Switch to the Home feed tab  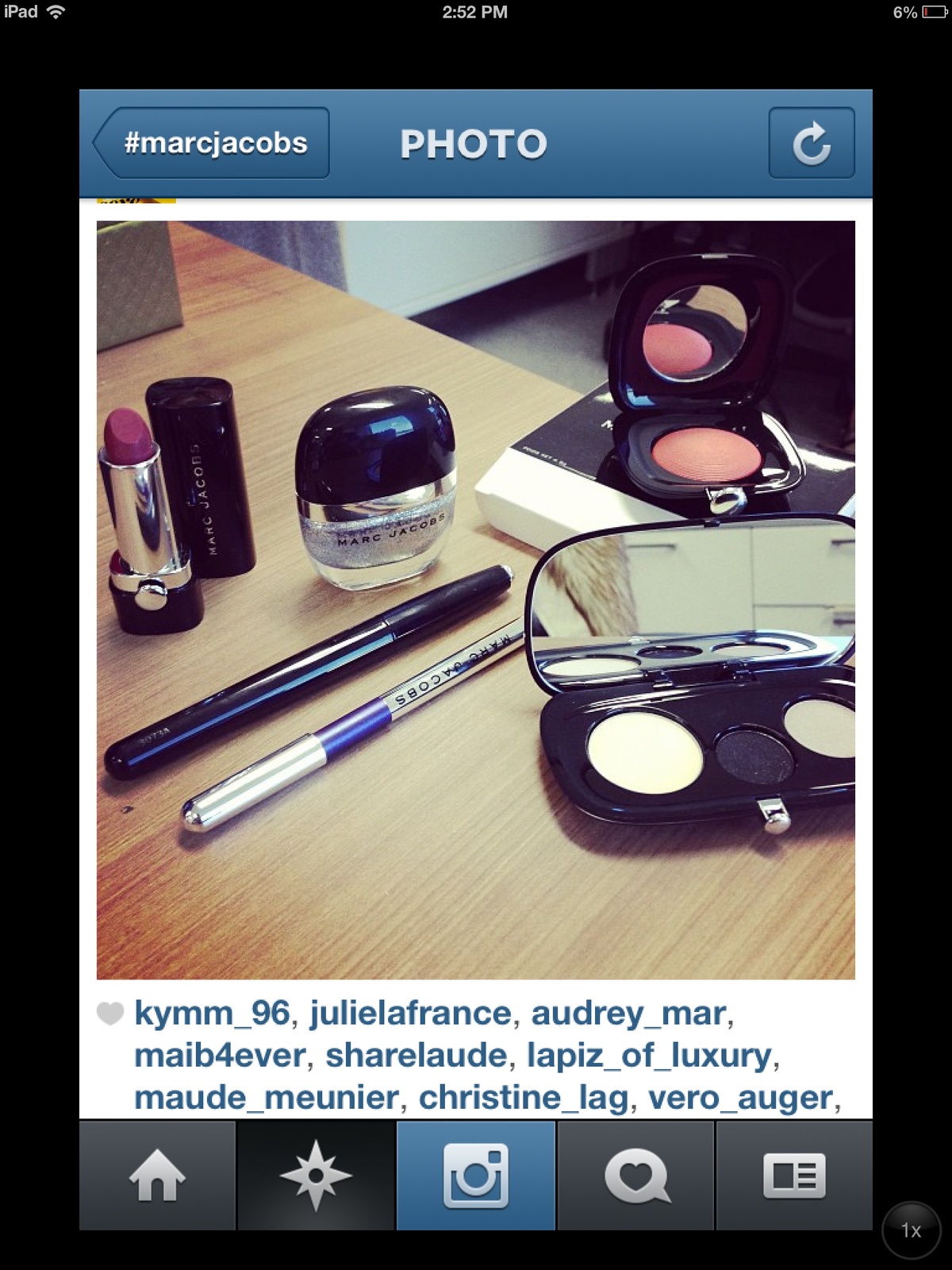[157, 1176]
